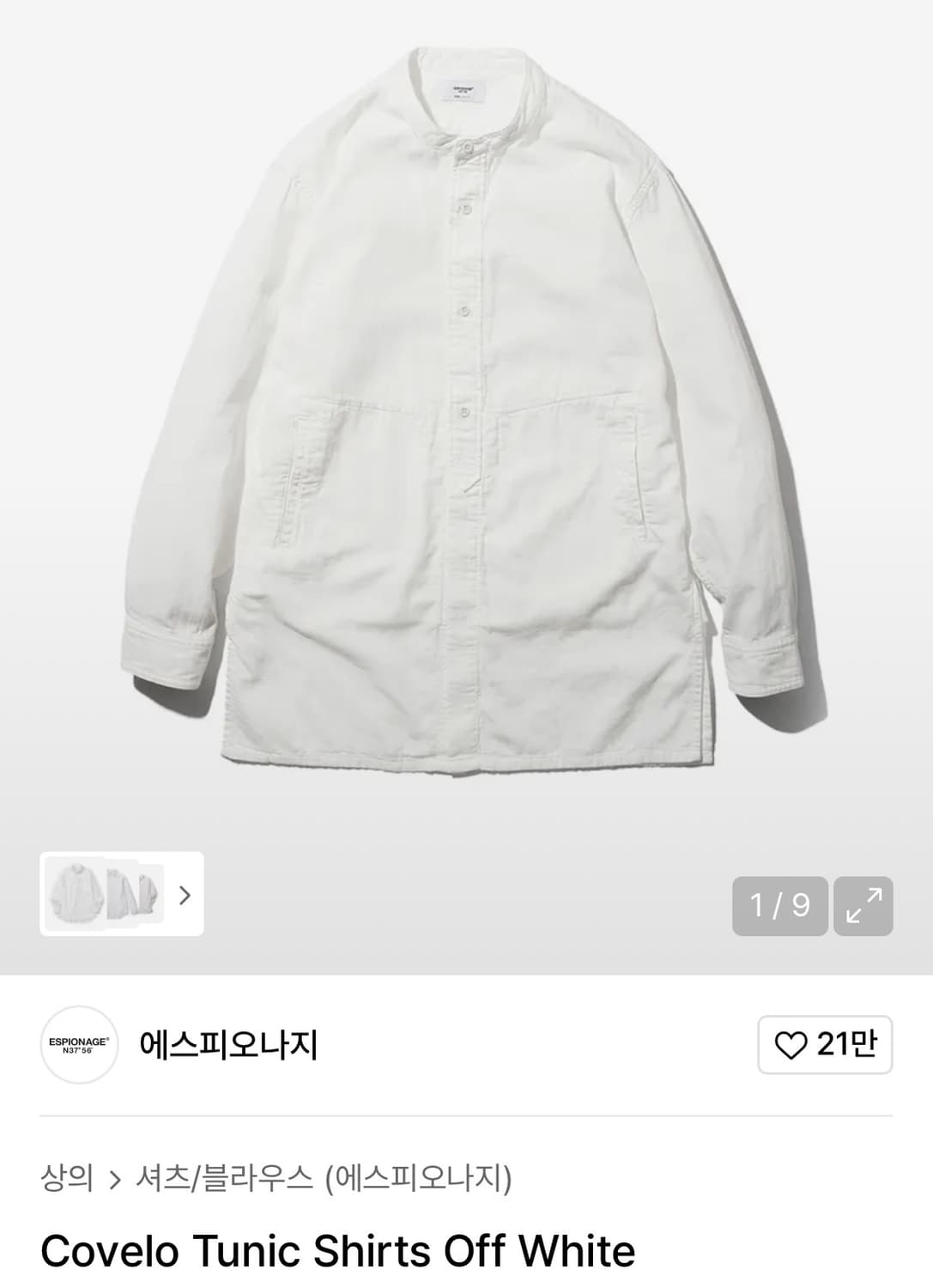Like the brand with the heart button
The width and height of the screenshot is (933, 1288).
pos(825,1044)
